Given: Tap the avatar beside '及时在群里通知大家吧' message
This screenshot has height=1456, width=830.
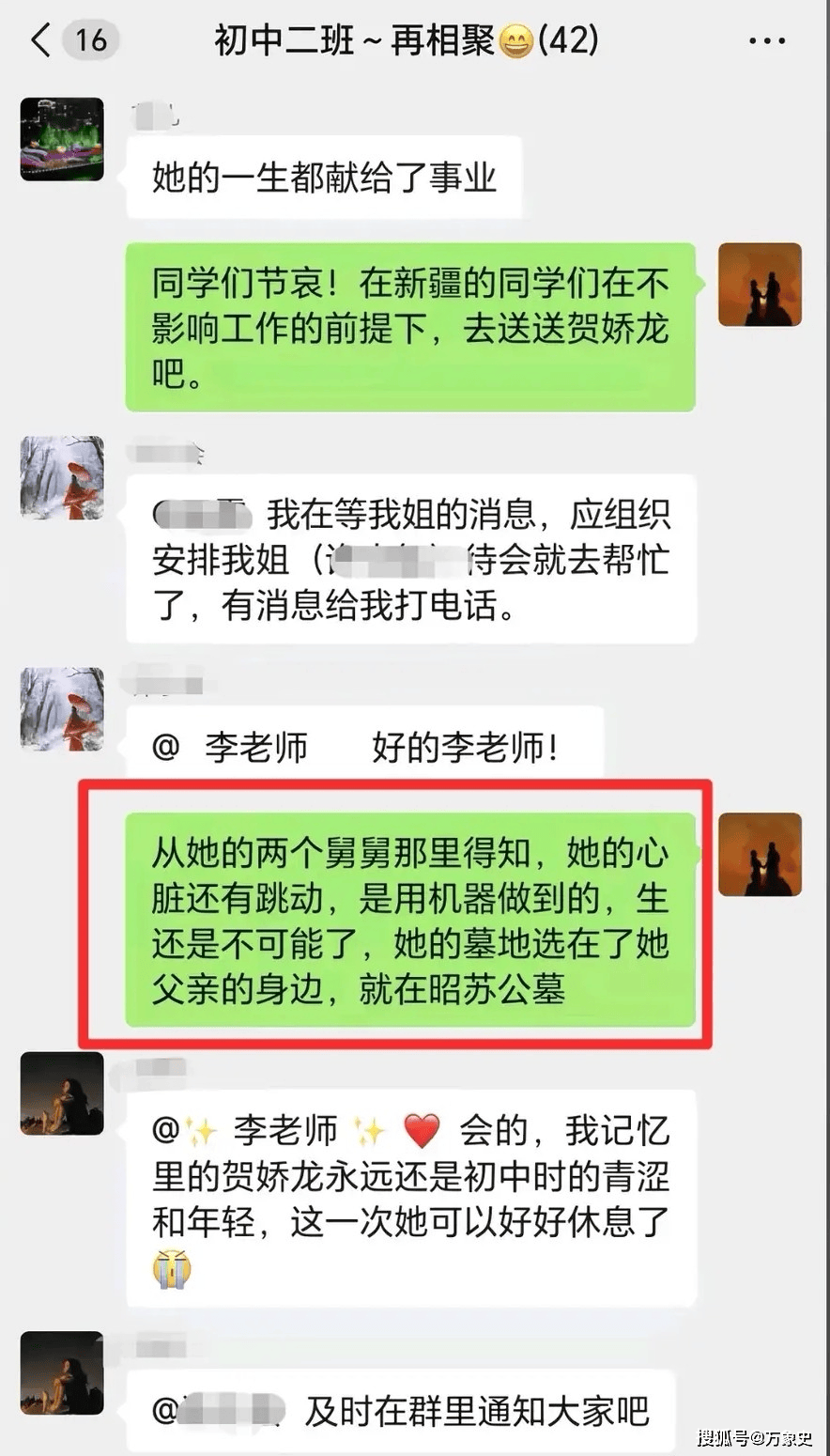Looking at the screenshot, I should point(62,1372).
